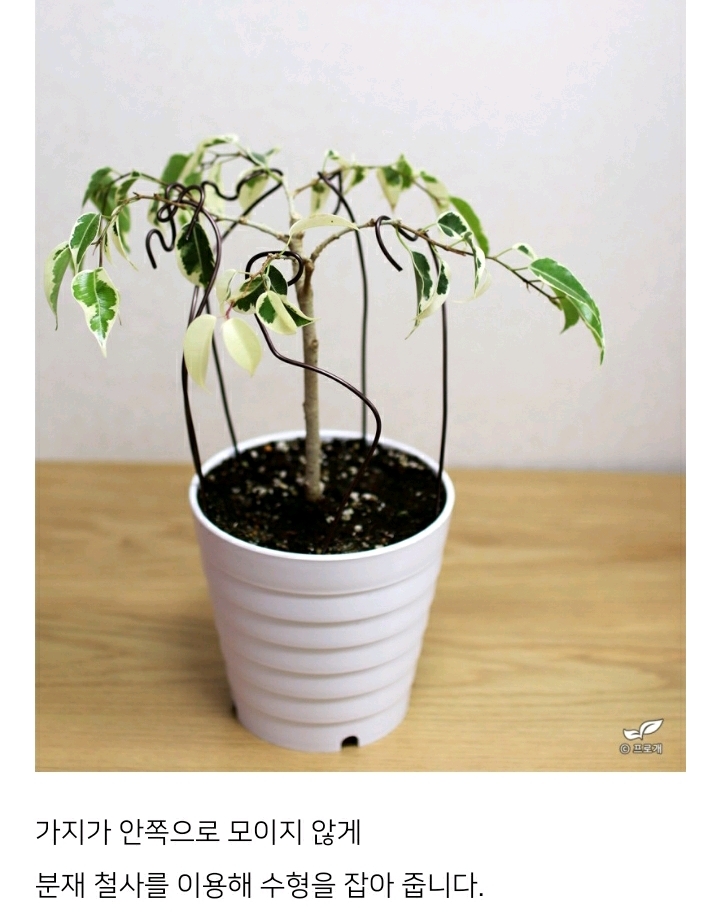Open the potted plant photo
The image size is (720, 924).
point(360,385)
